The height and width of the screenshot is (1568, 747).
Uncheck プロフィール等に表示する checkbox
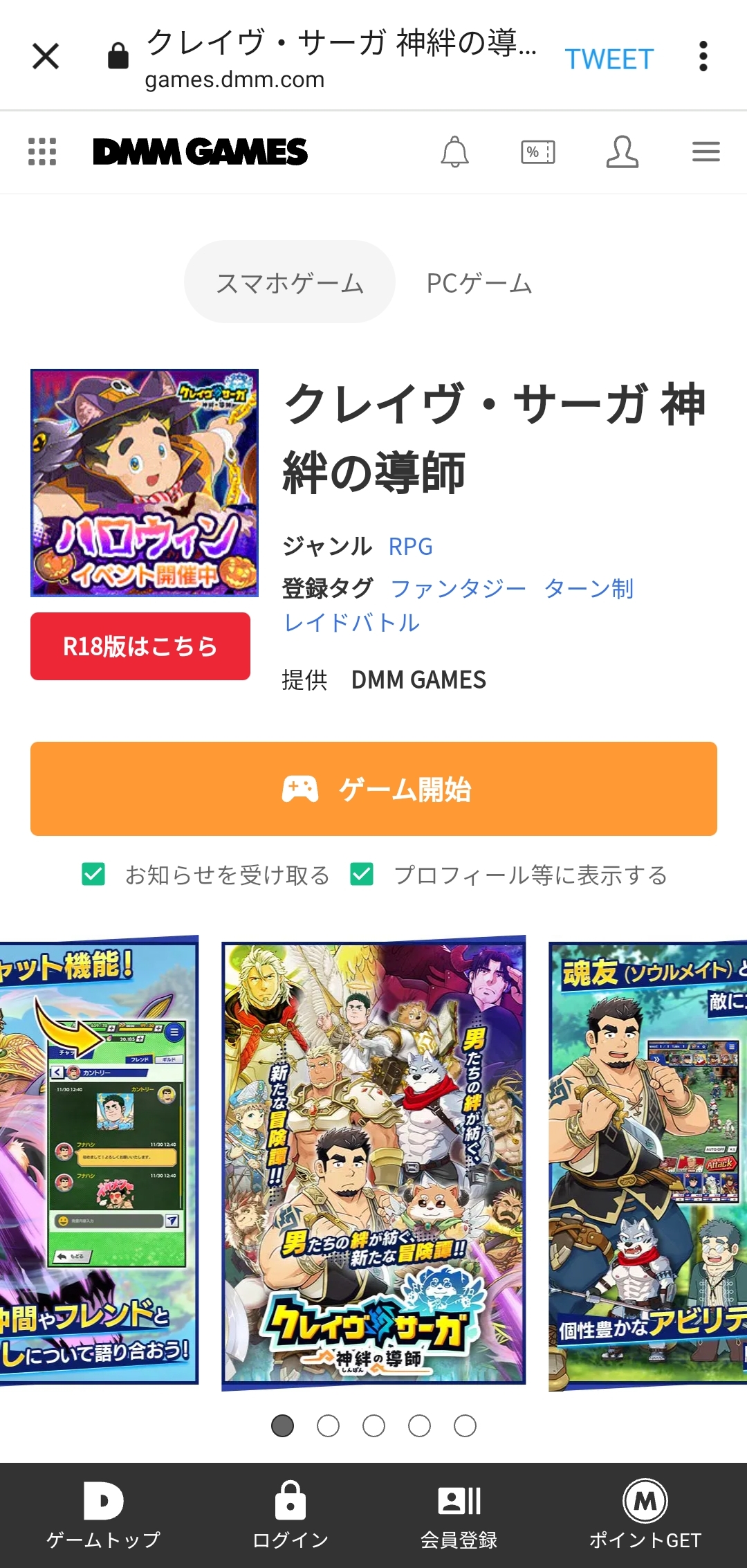point(362,875)
